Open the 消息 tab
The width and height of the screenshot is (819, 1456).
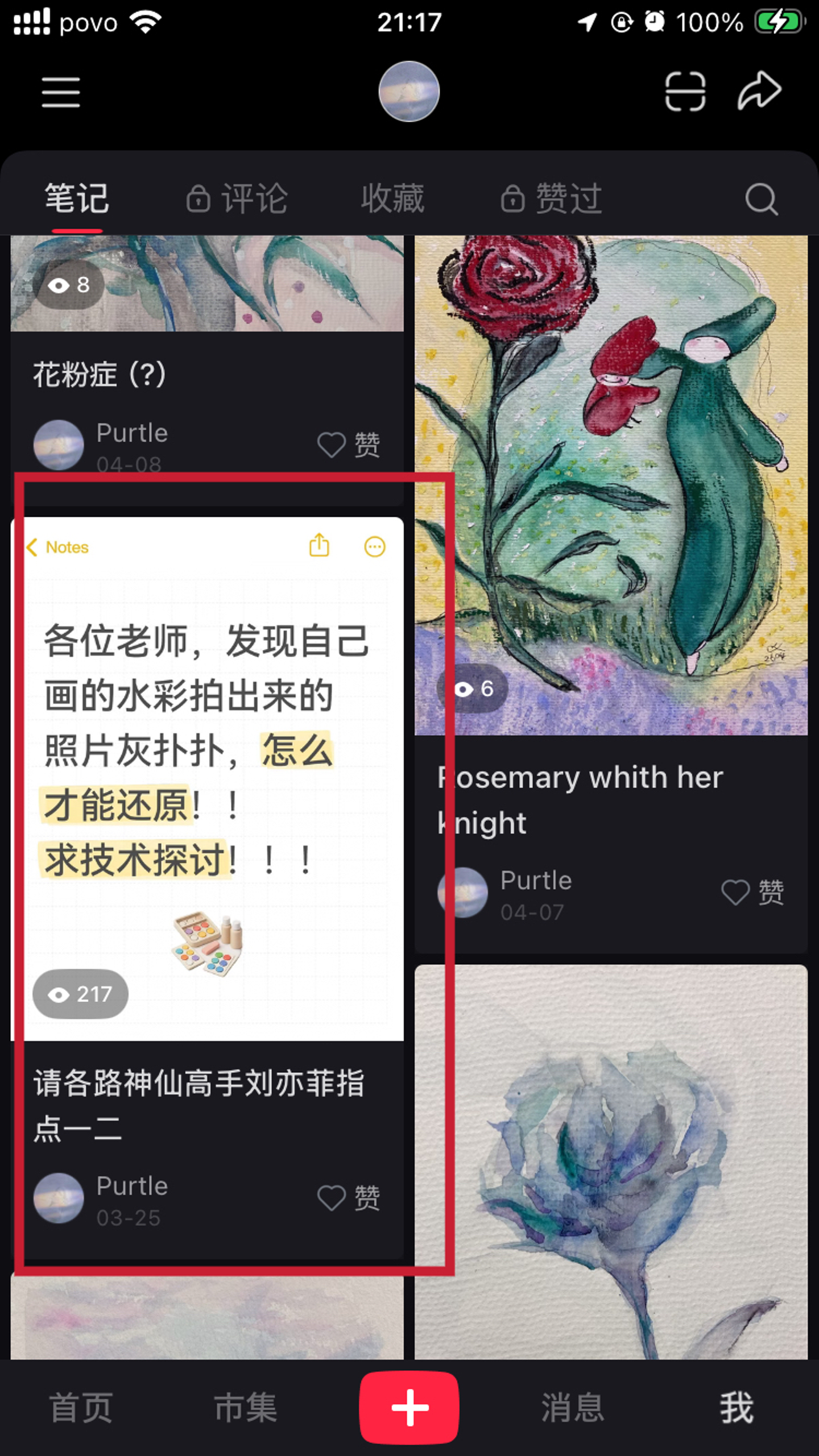click(572, 1408)
